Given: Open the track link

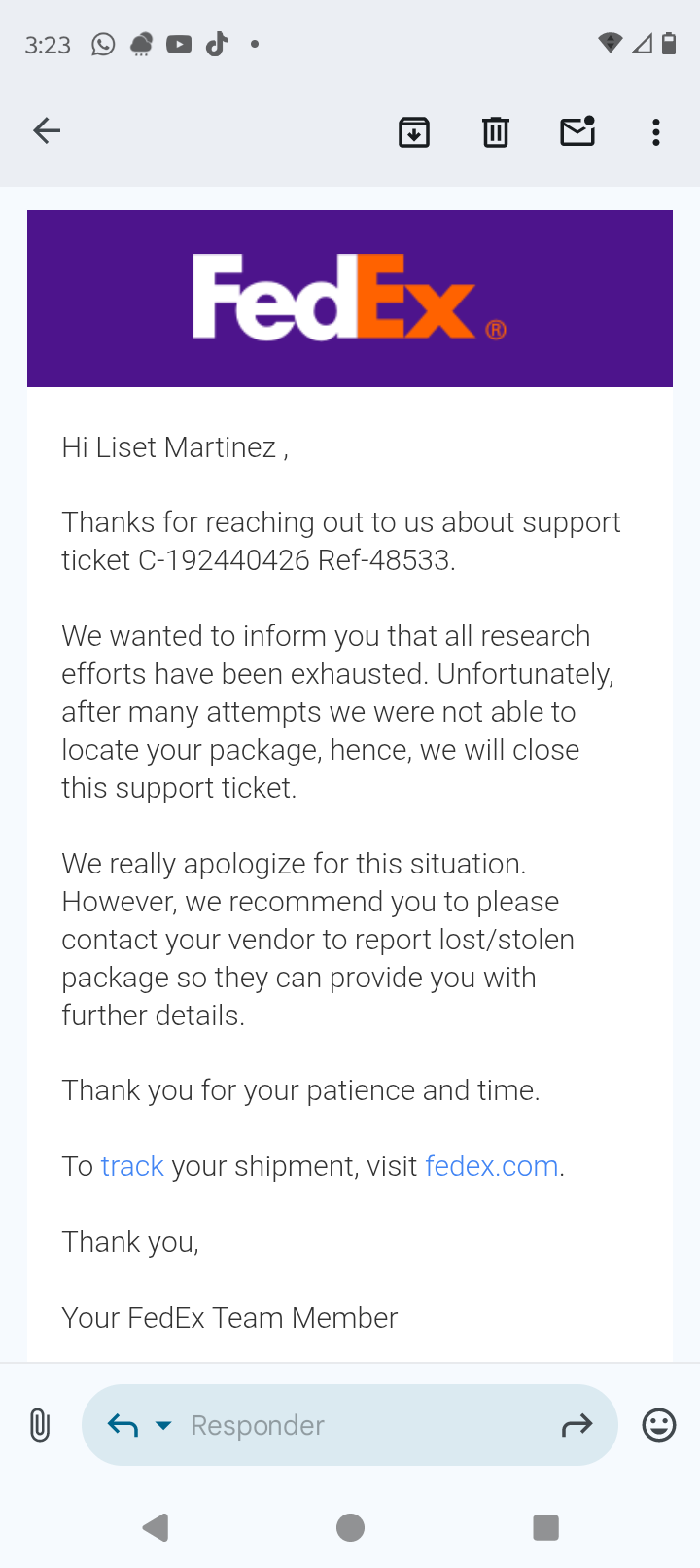Looking at the screenshot, I should [x=132, y=1165].
